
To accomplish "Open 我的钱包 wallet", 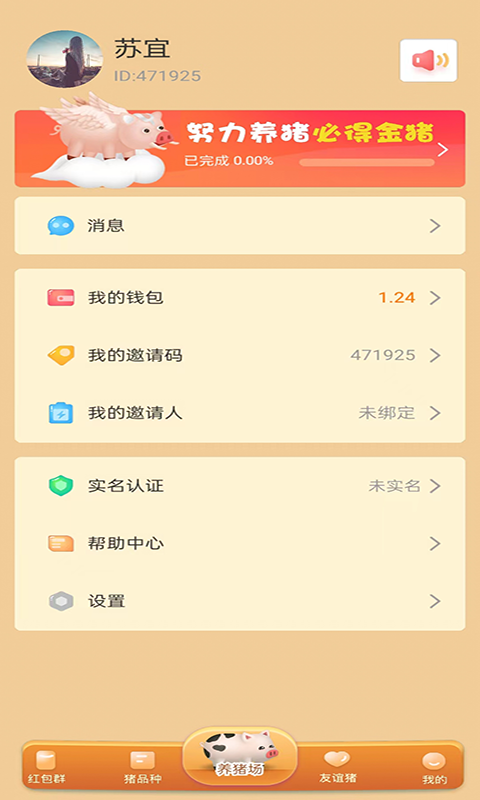I will tap(240, 297).
